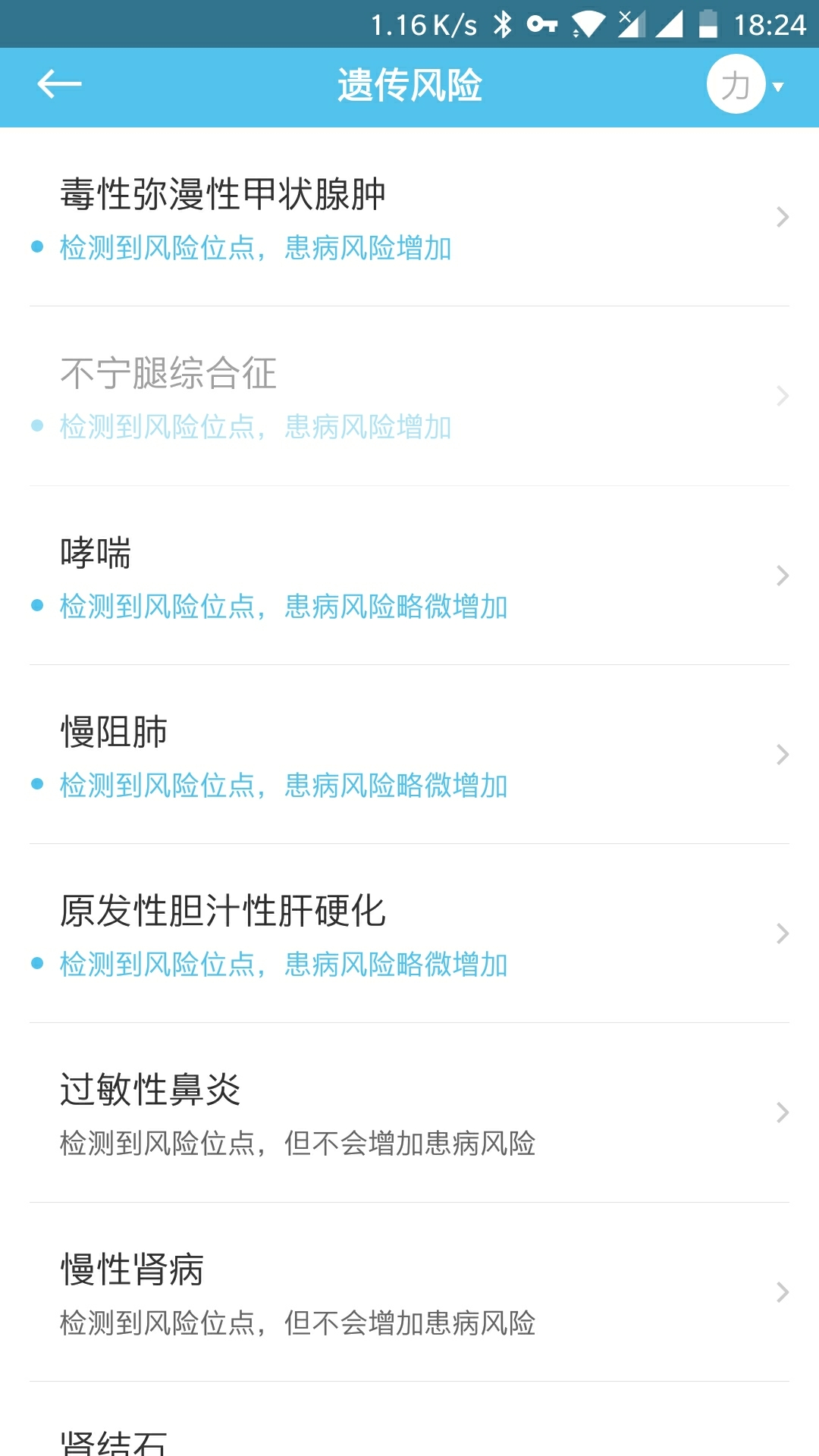View 过敏性鼻炎 risk report
This screenshot has height=1456, width=819.
(x=409, y=1112)
